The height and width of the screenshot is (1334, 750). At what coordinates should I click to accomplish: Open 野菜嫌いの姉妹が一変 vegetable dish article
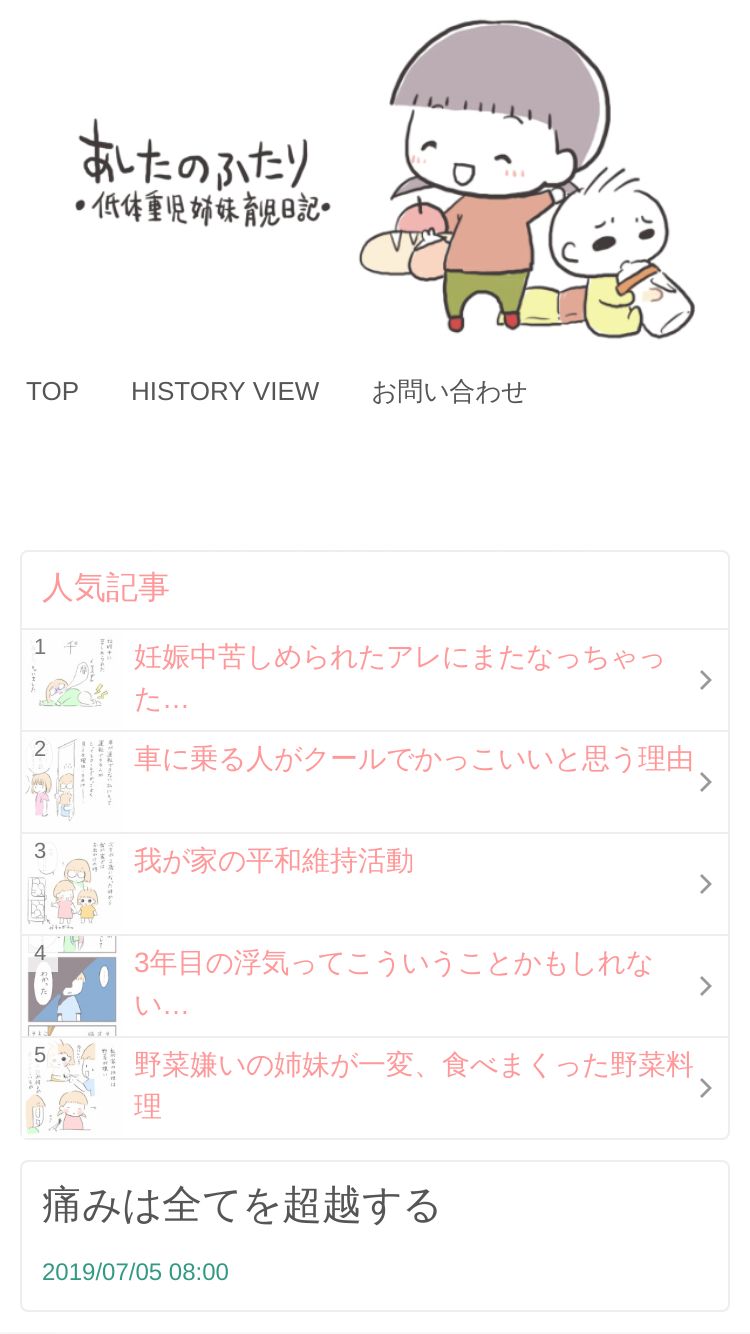[x=413, y=1086]
